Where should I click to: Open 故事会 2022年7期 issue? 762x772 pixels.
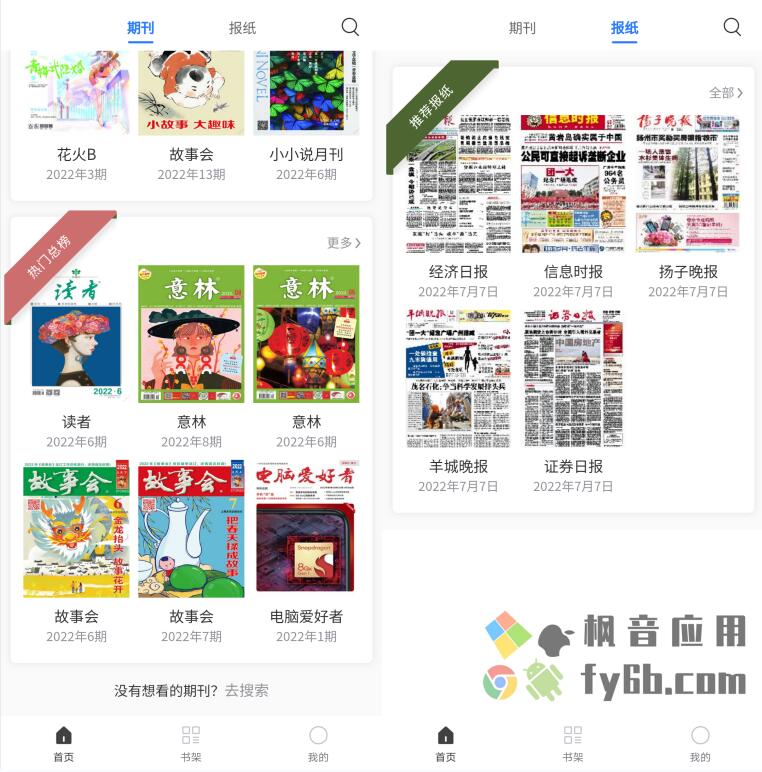191,530
